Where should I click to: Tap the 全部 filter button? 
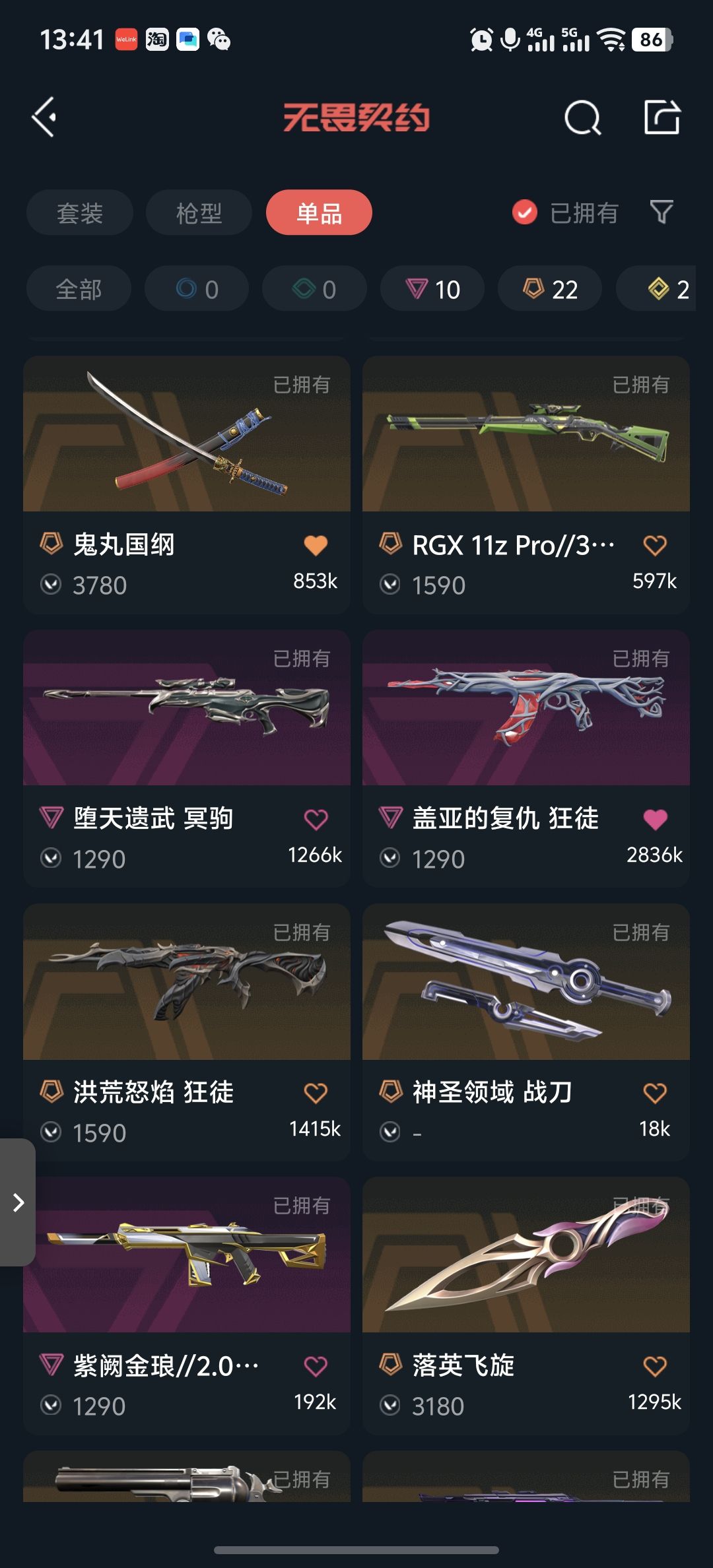point(78,288)
